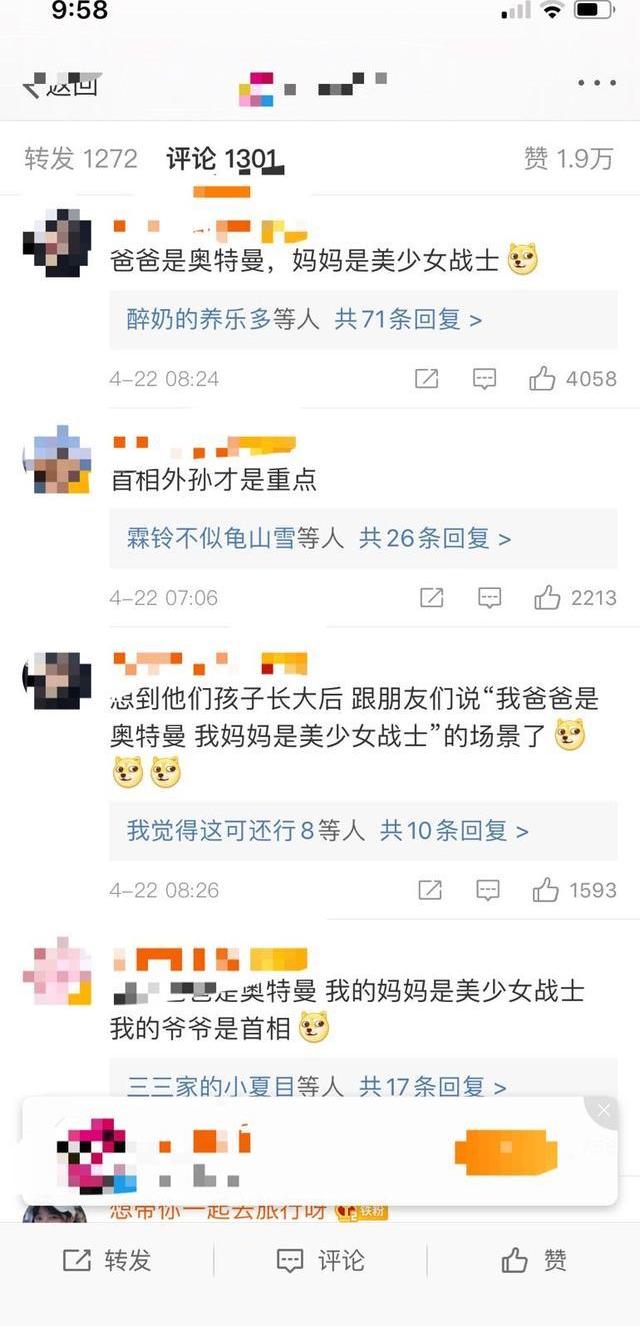Switch to the 转发 1272 tab

pyautogui.click(x=80, y=158)
